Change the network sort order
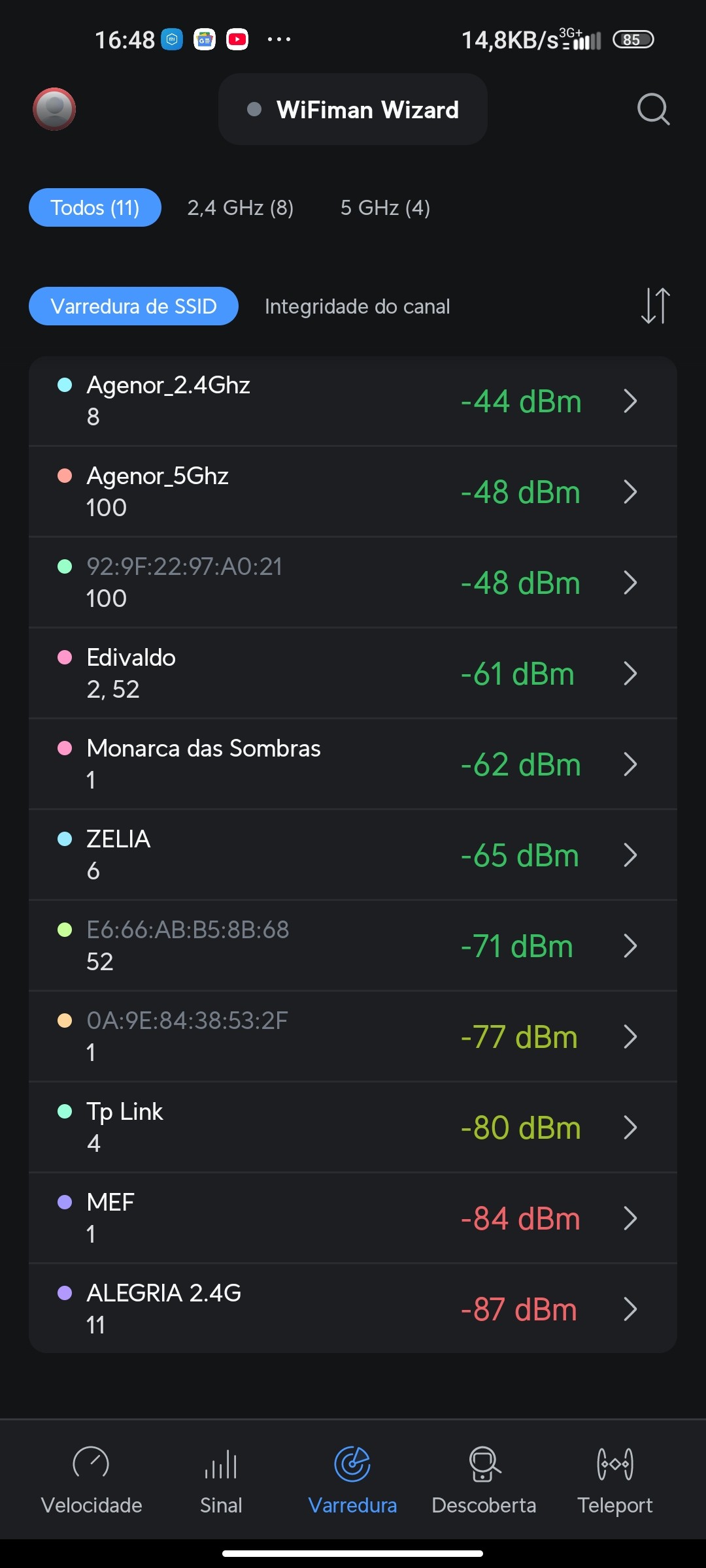 pos(655,306)
